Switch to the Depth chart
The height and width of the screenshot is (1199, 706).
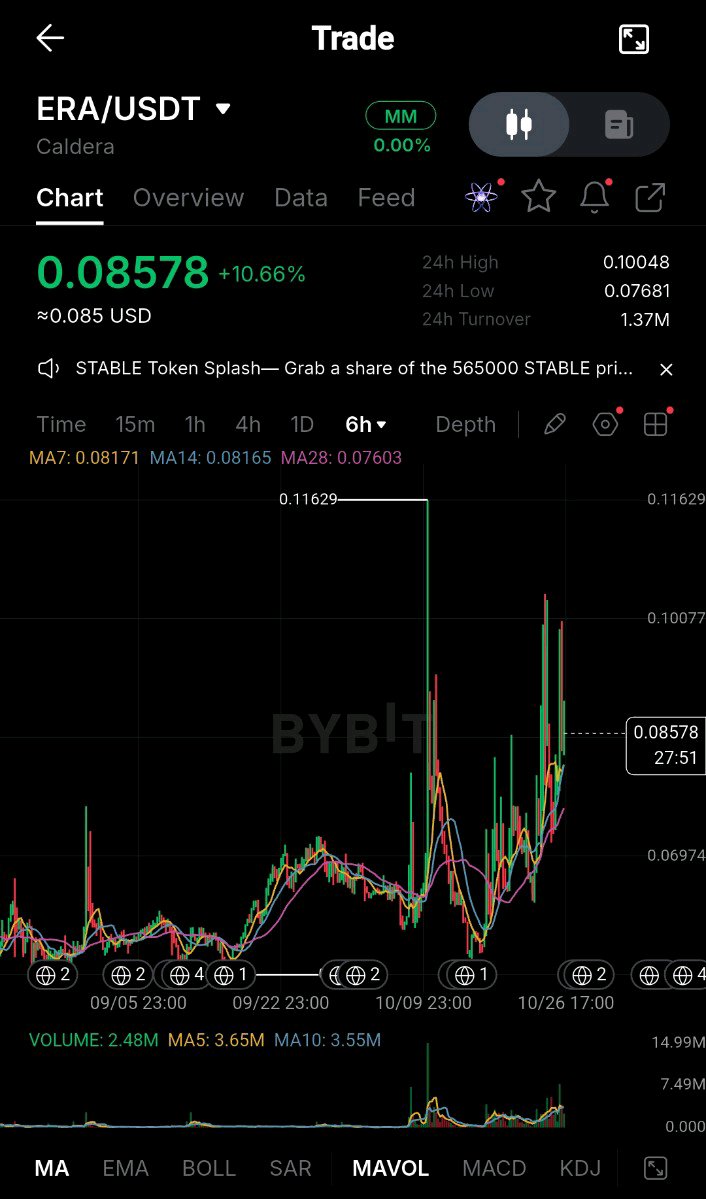click(465, 424)
